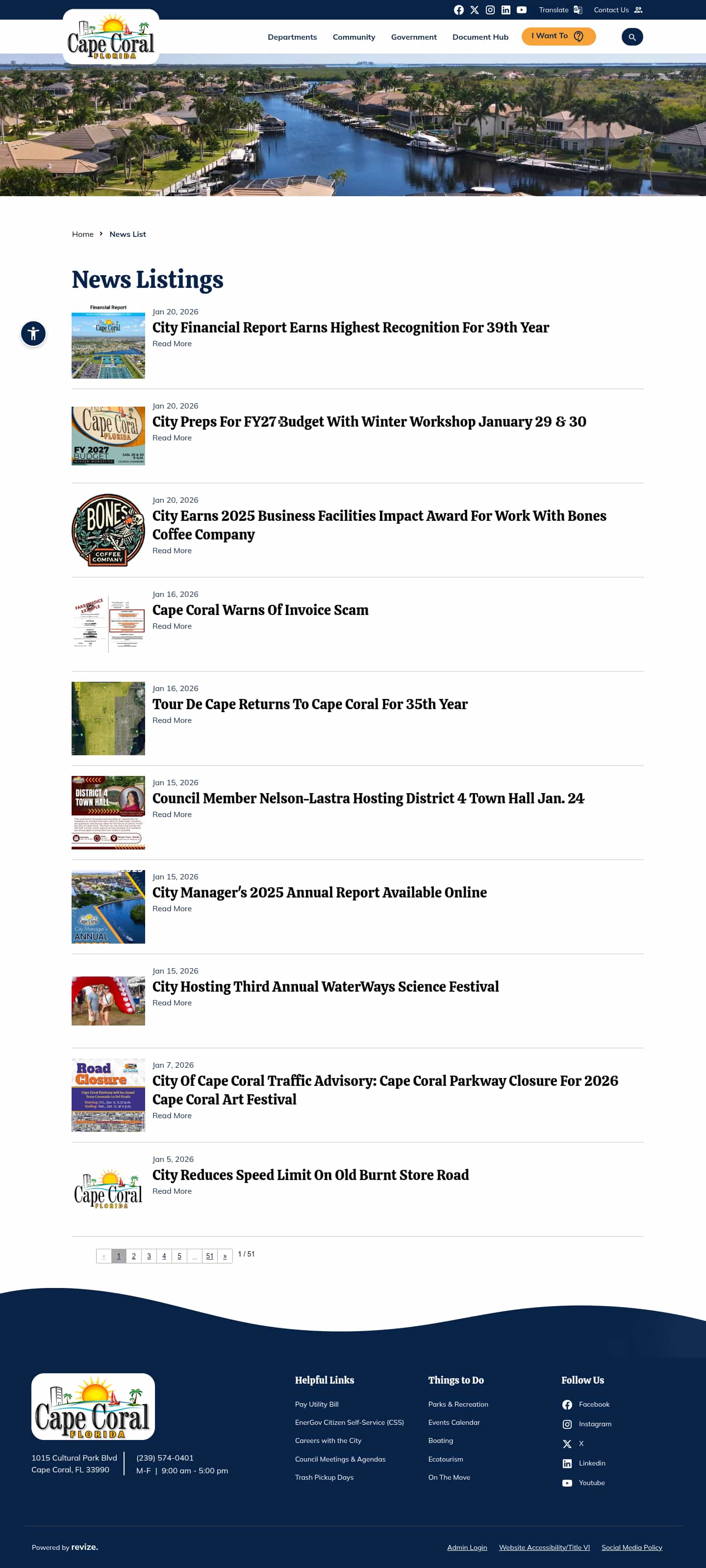Open the footer Instagram link
This screenshot has height=1568, width=706.
(594, 1424)
